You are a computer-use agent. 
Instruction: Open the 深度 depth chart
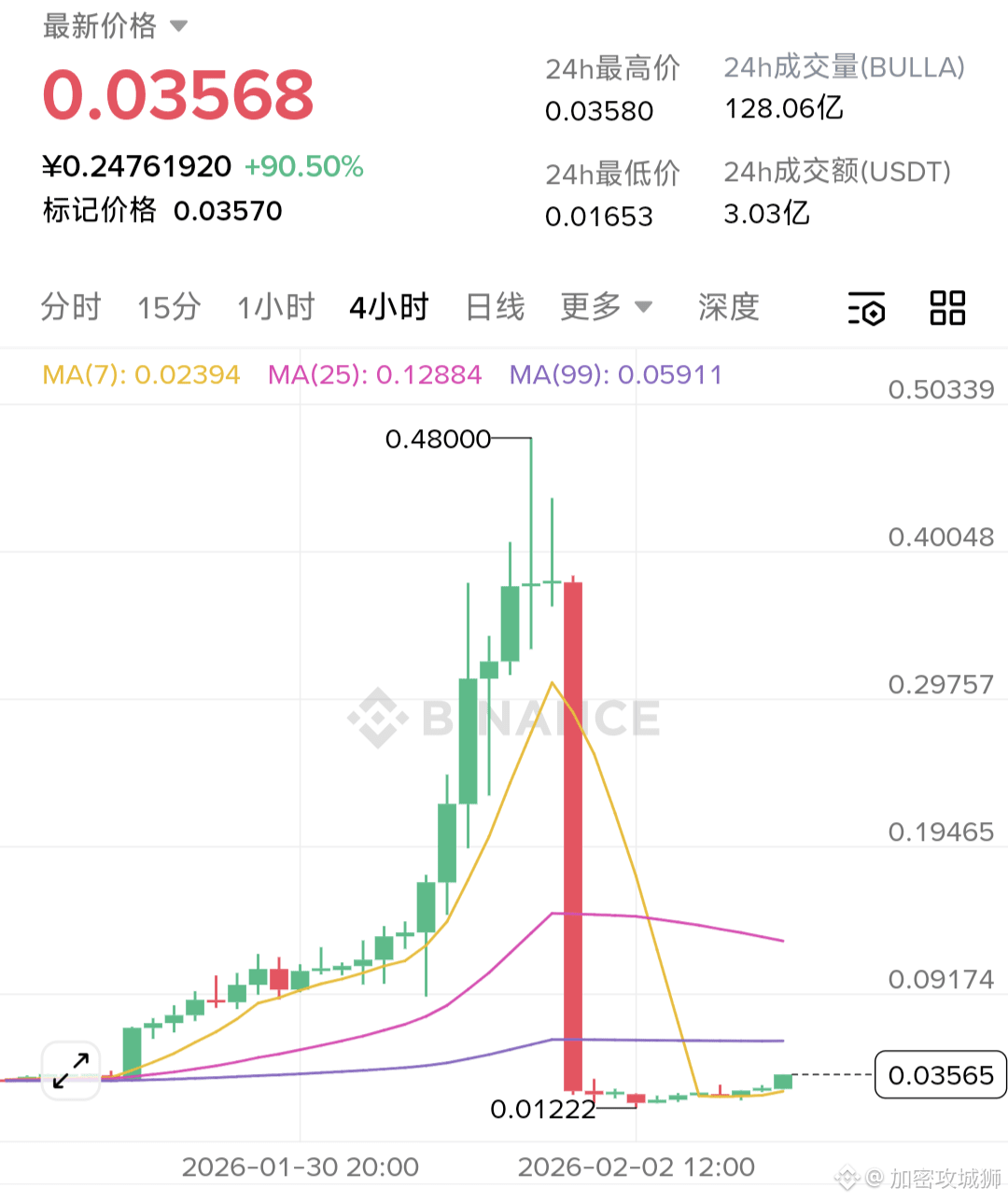tap(728, 307)
